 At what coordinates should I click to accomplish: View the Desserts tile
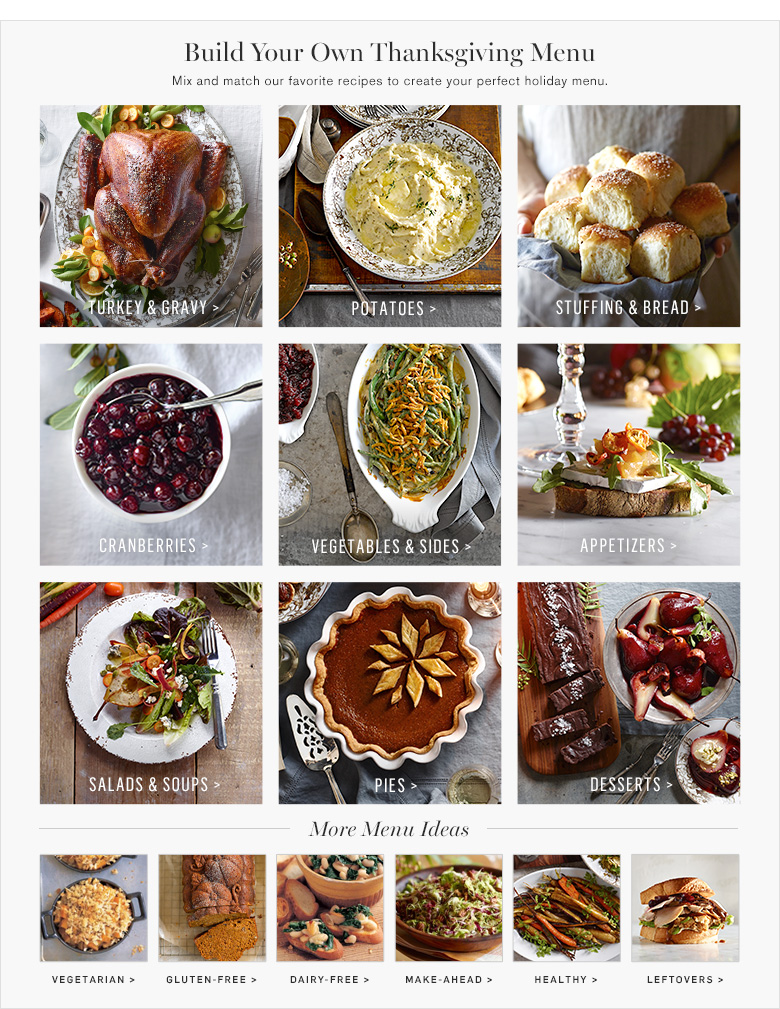(x=628, y=693)
